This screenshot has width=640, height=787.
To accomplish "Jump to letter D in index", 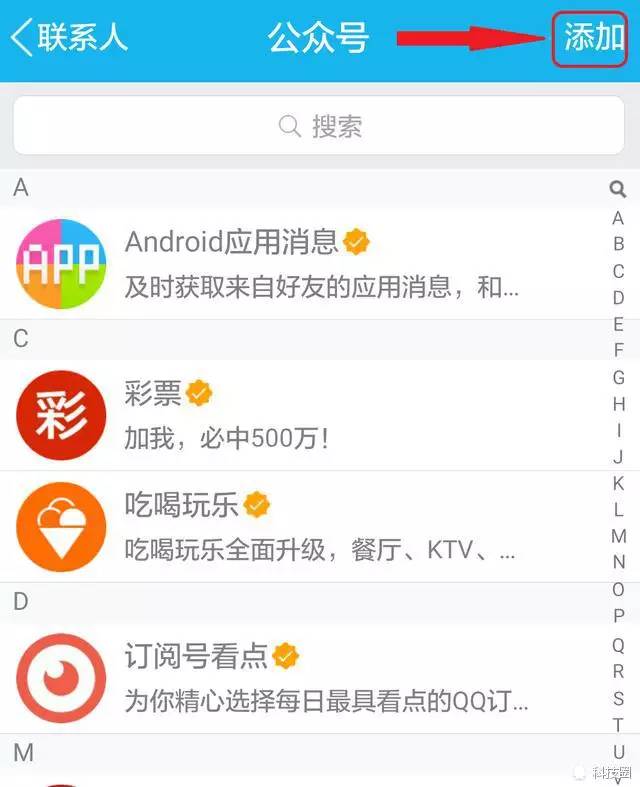I will (619, 298).
